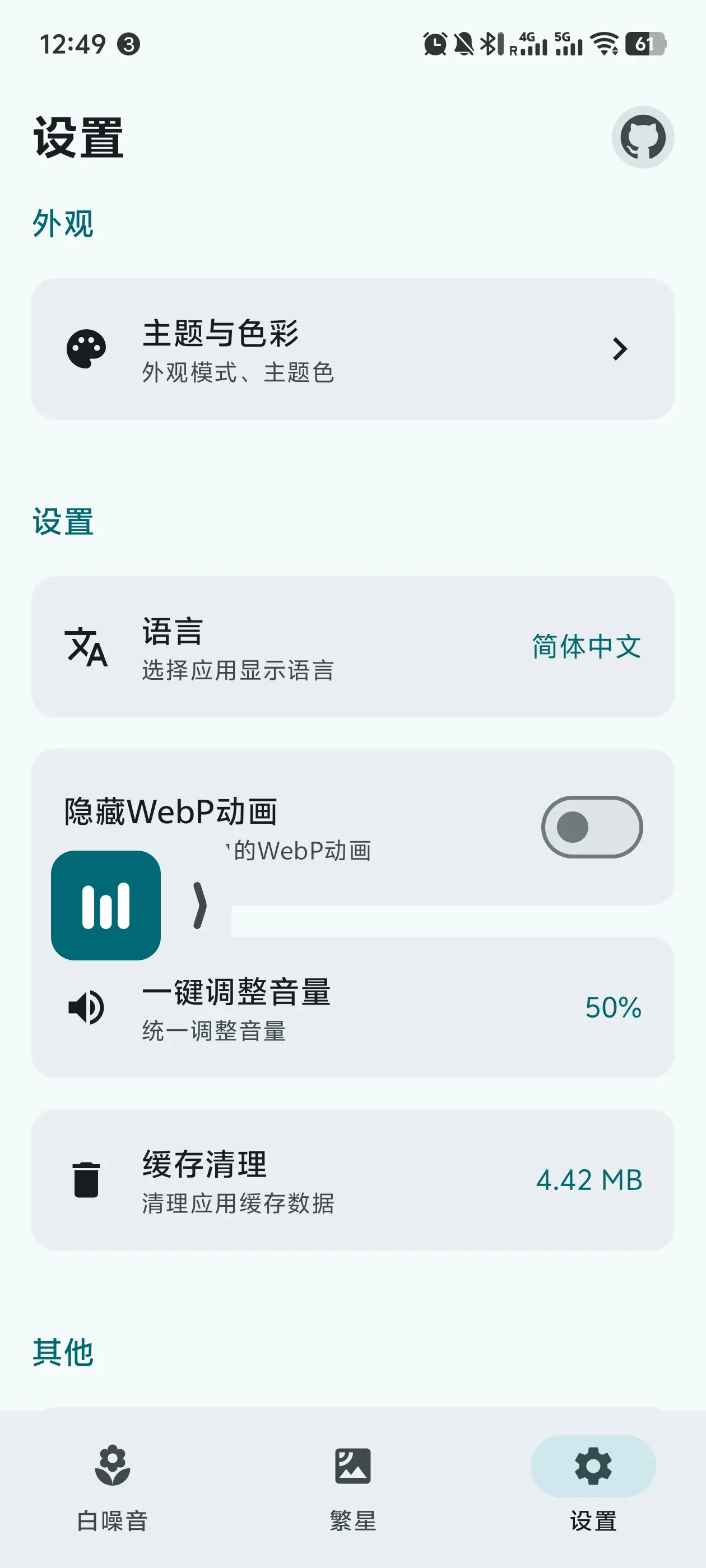Open 简体中文 language selector
The width and height of the screenshot is (706, 1568).
(587, 650)
